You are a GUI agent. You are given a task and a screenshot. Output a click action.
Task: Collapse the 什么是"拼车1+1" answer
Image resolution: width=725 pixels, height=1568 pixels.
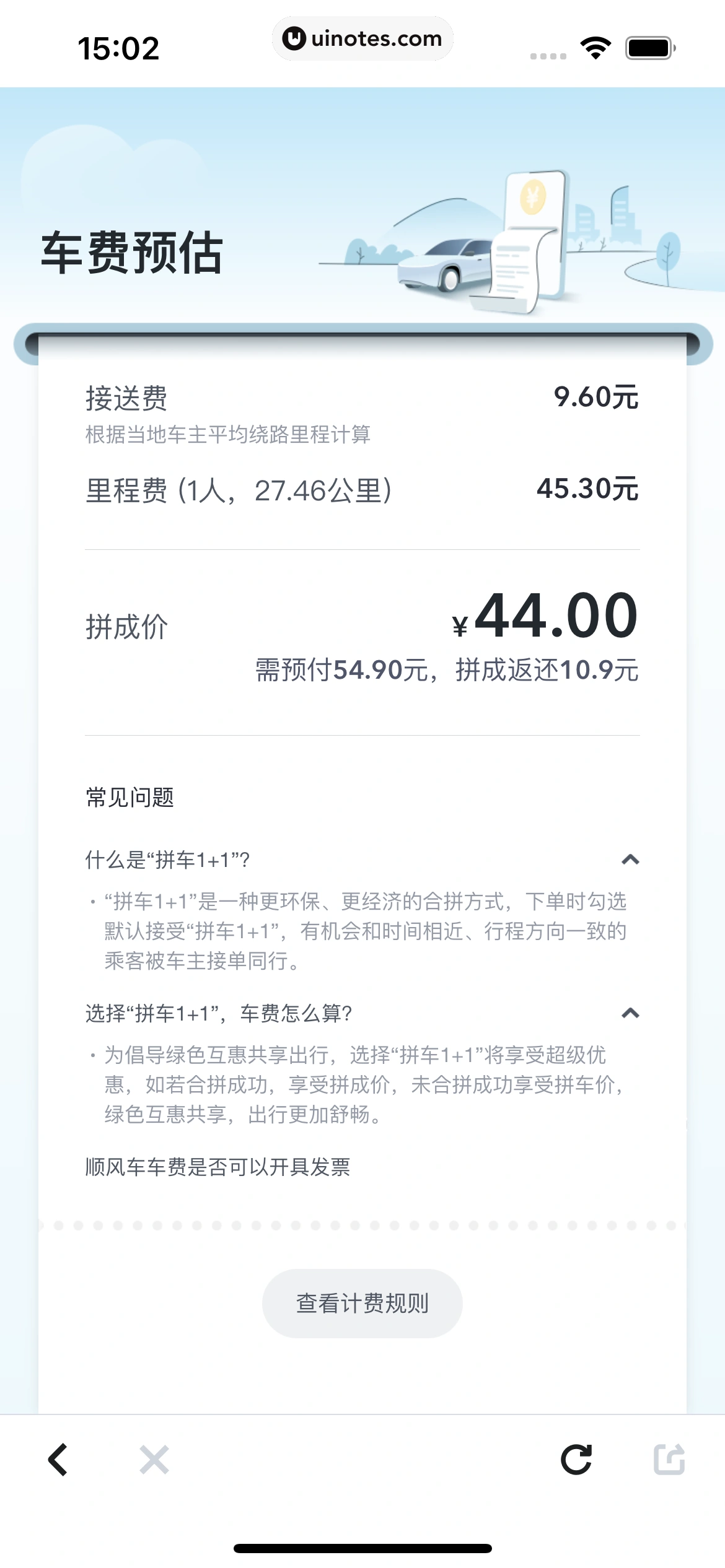(631, 860)
